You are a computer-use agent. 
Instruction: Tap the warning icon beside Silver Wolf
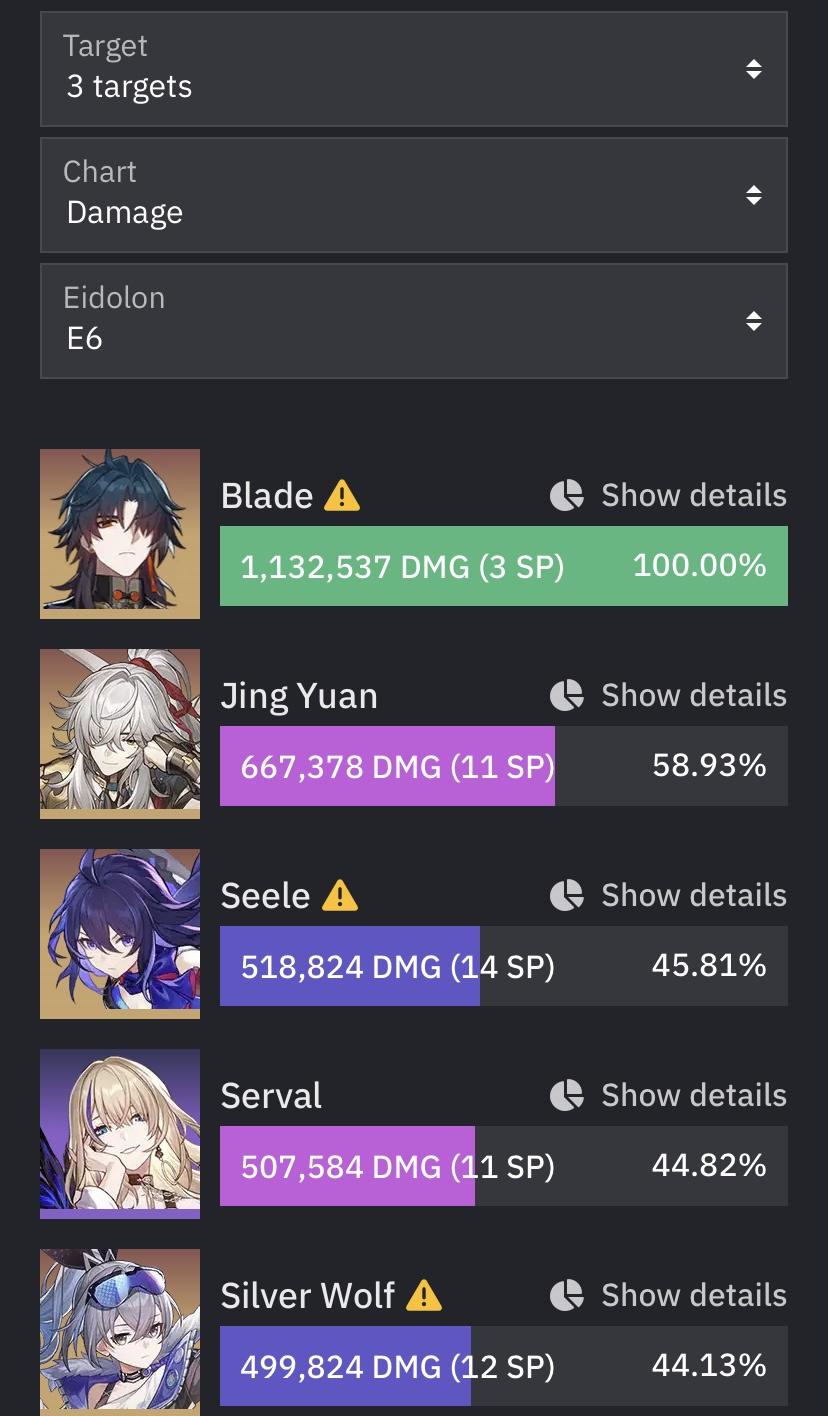(x=424, y=1295)
